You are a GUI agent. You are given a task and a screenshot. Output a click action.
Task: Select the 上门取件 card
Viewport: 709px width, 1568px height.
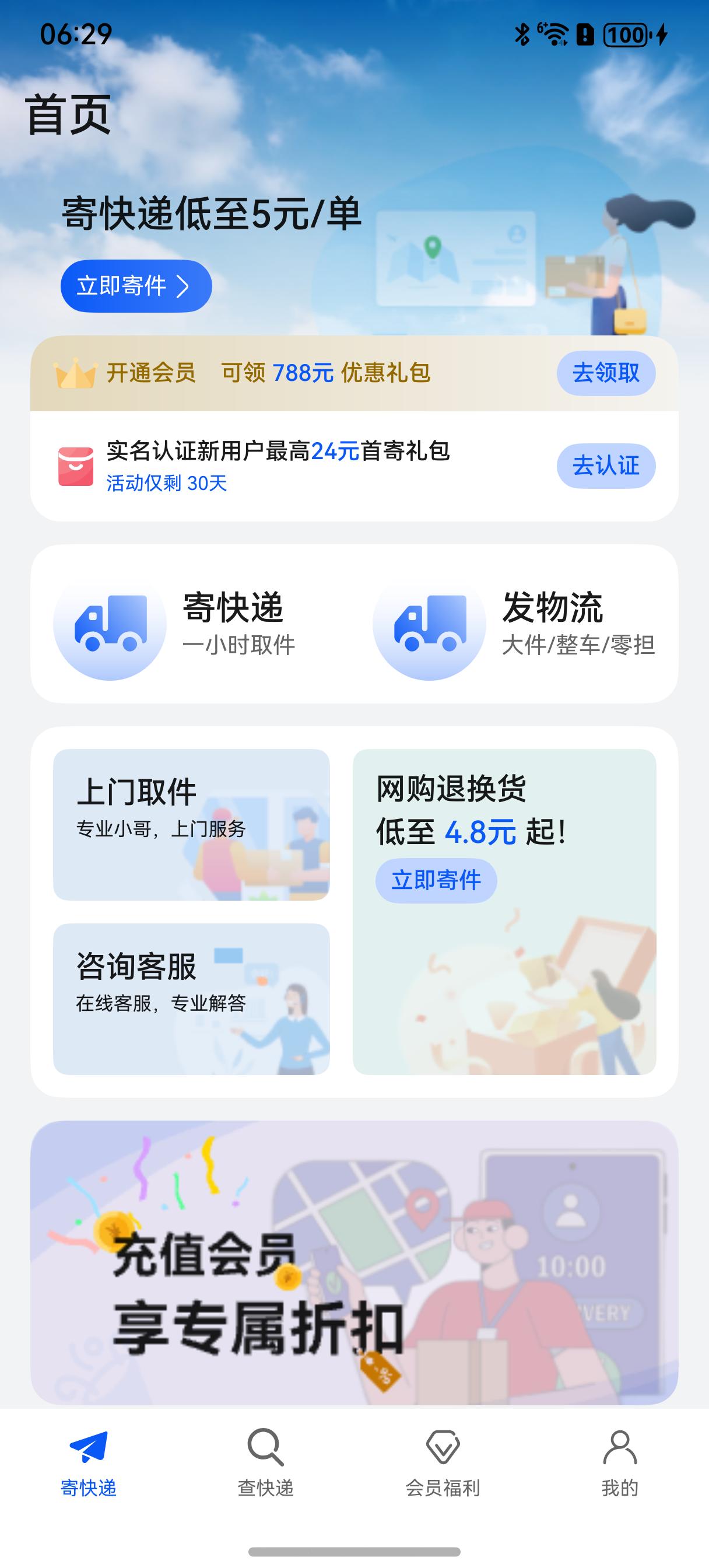tap(191, 824)
